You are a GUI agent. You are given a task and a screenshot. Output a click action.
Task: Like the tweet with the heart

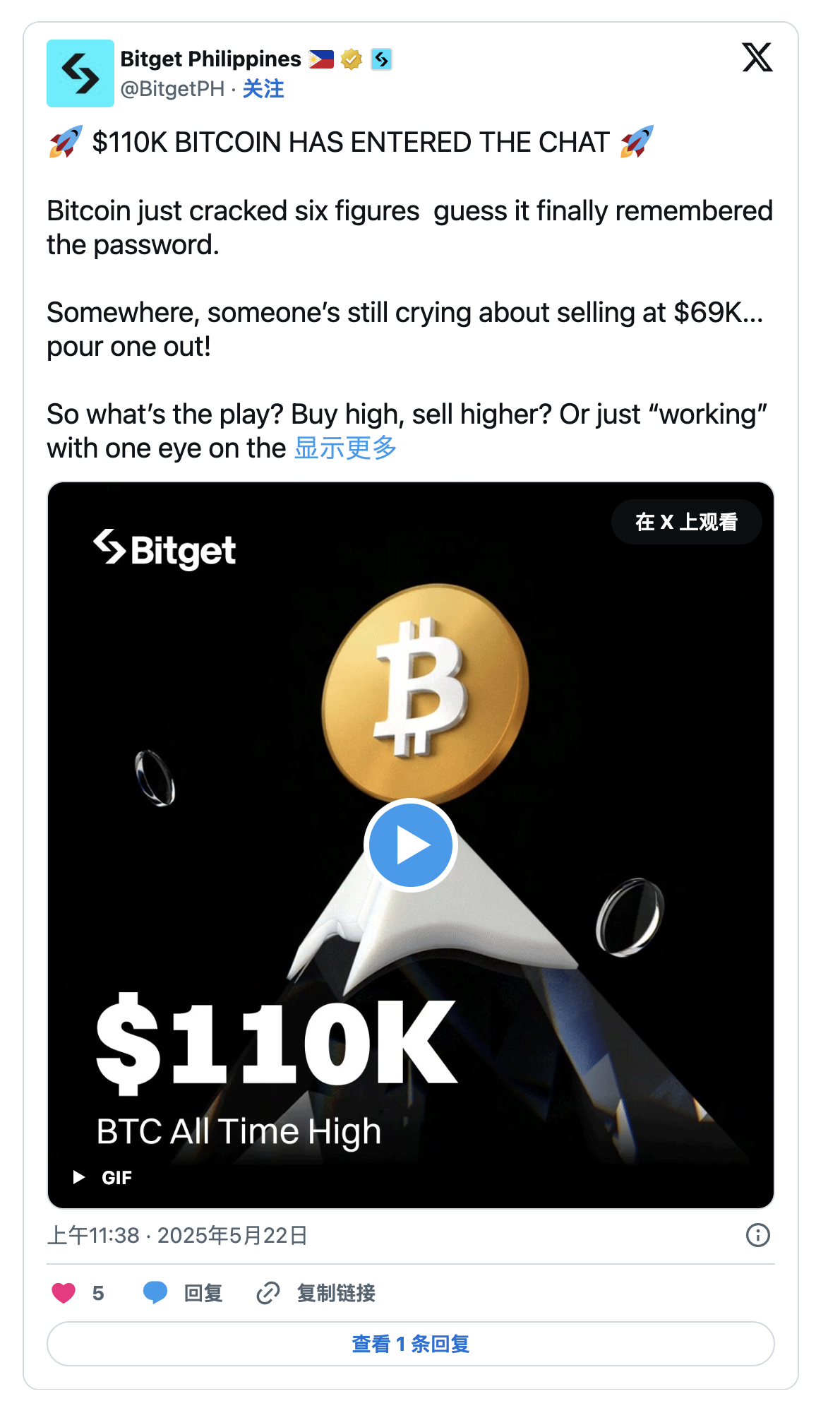coord(64,1293)
